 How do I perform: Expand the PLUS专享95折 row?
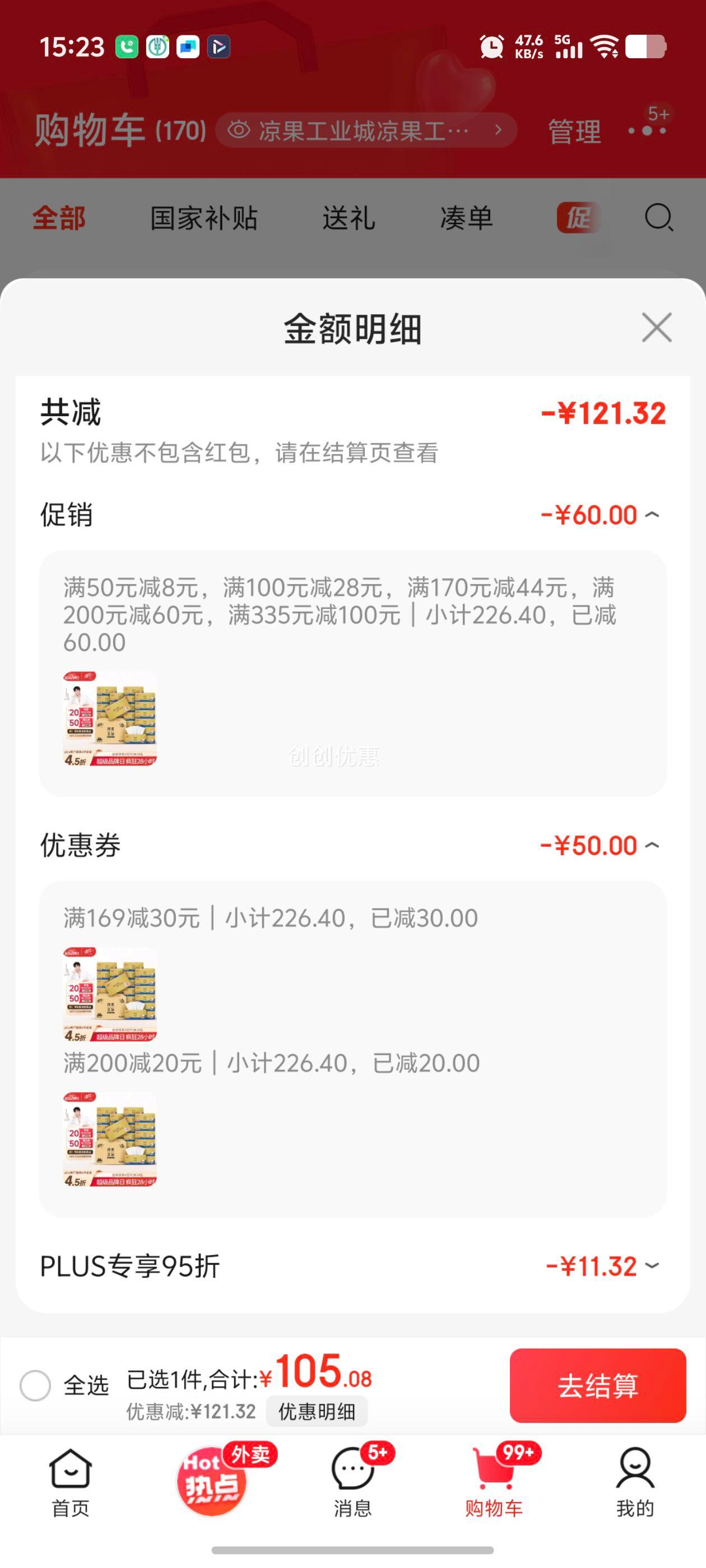[652, 1266]
